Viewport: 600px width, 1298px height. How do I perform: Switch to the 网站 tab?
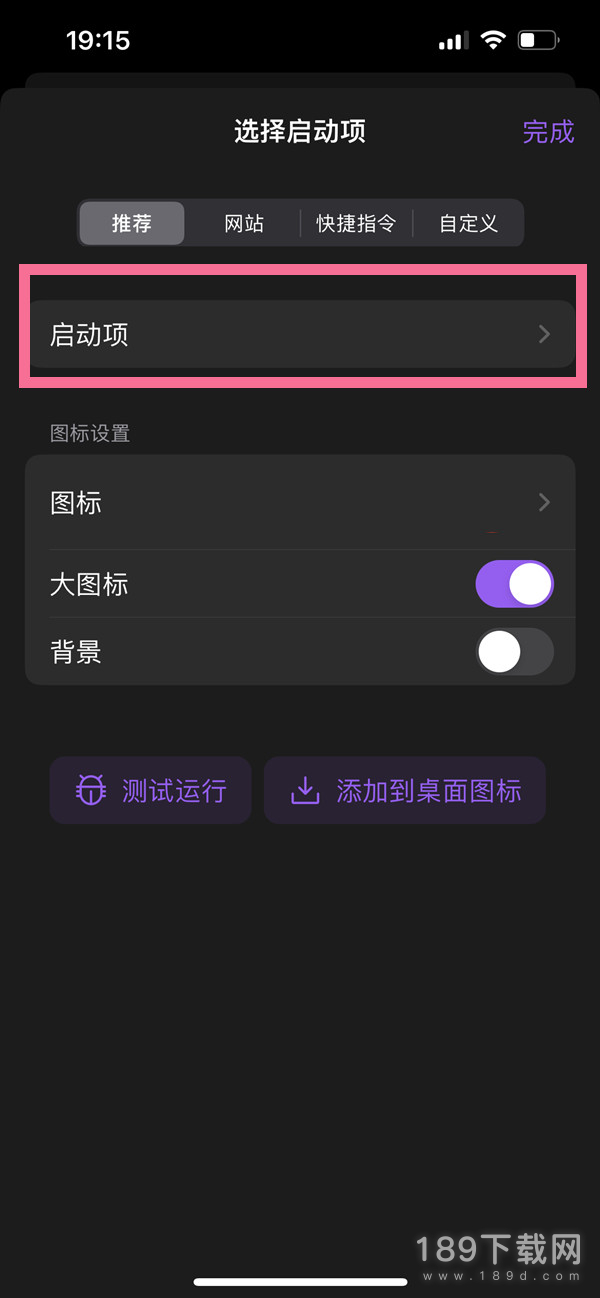click(244, 223)
